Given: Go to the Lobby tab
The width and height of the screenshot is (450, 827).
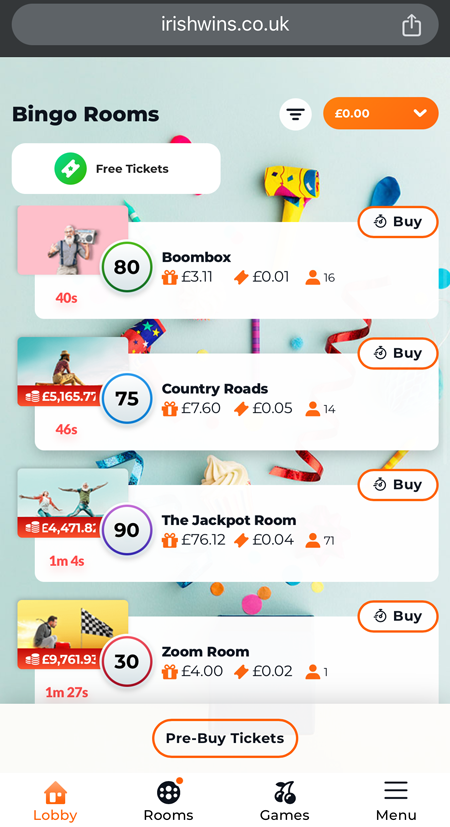Looking at the screenshot, I should pyautogui.click(x=55, y=801).
